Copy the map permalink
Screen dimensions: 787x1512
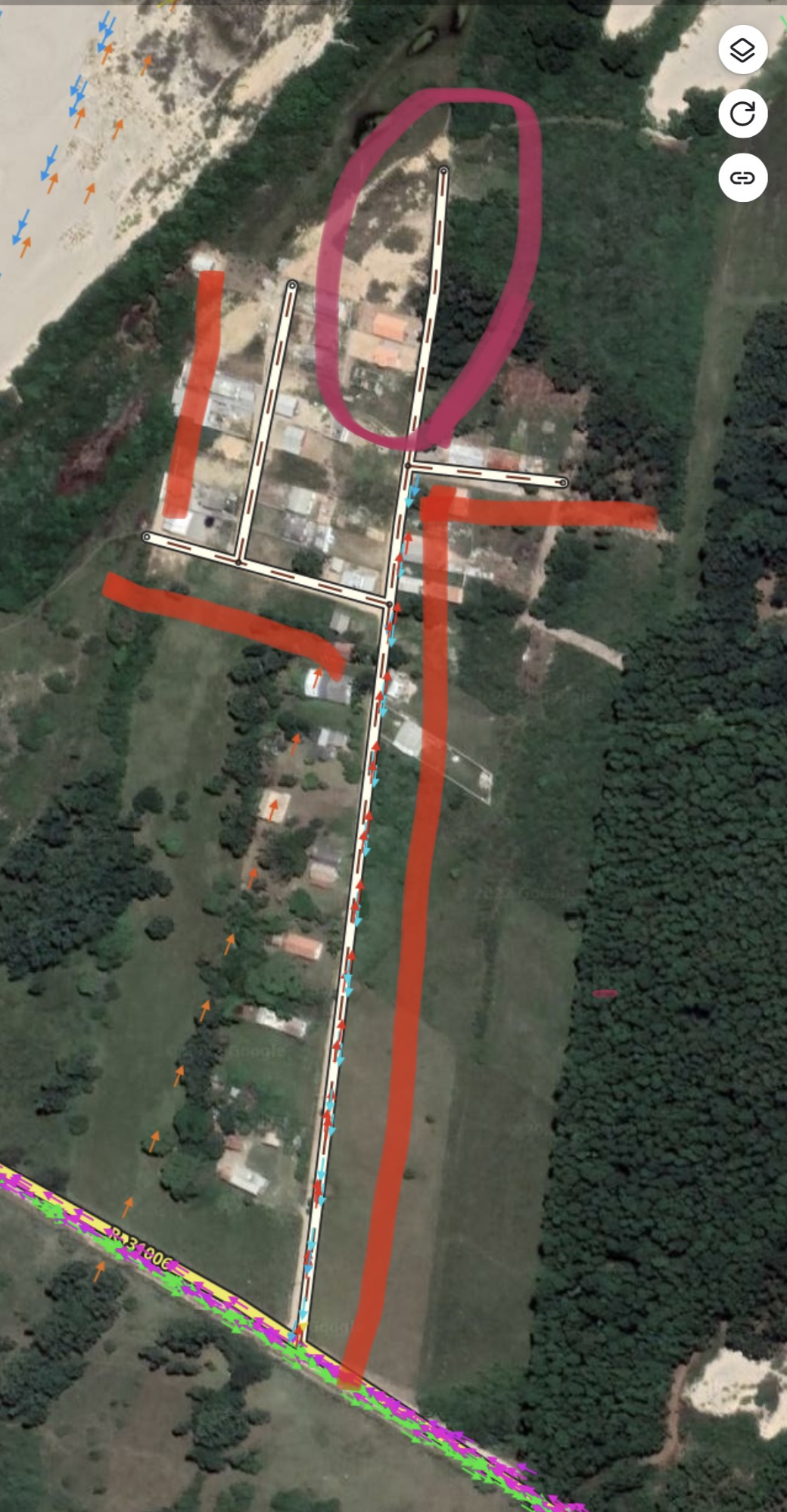(x=742, y=178)
